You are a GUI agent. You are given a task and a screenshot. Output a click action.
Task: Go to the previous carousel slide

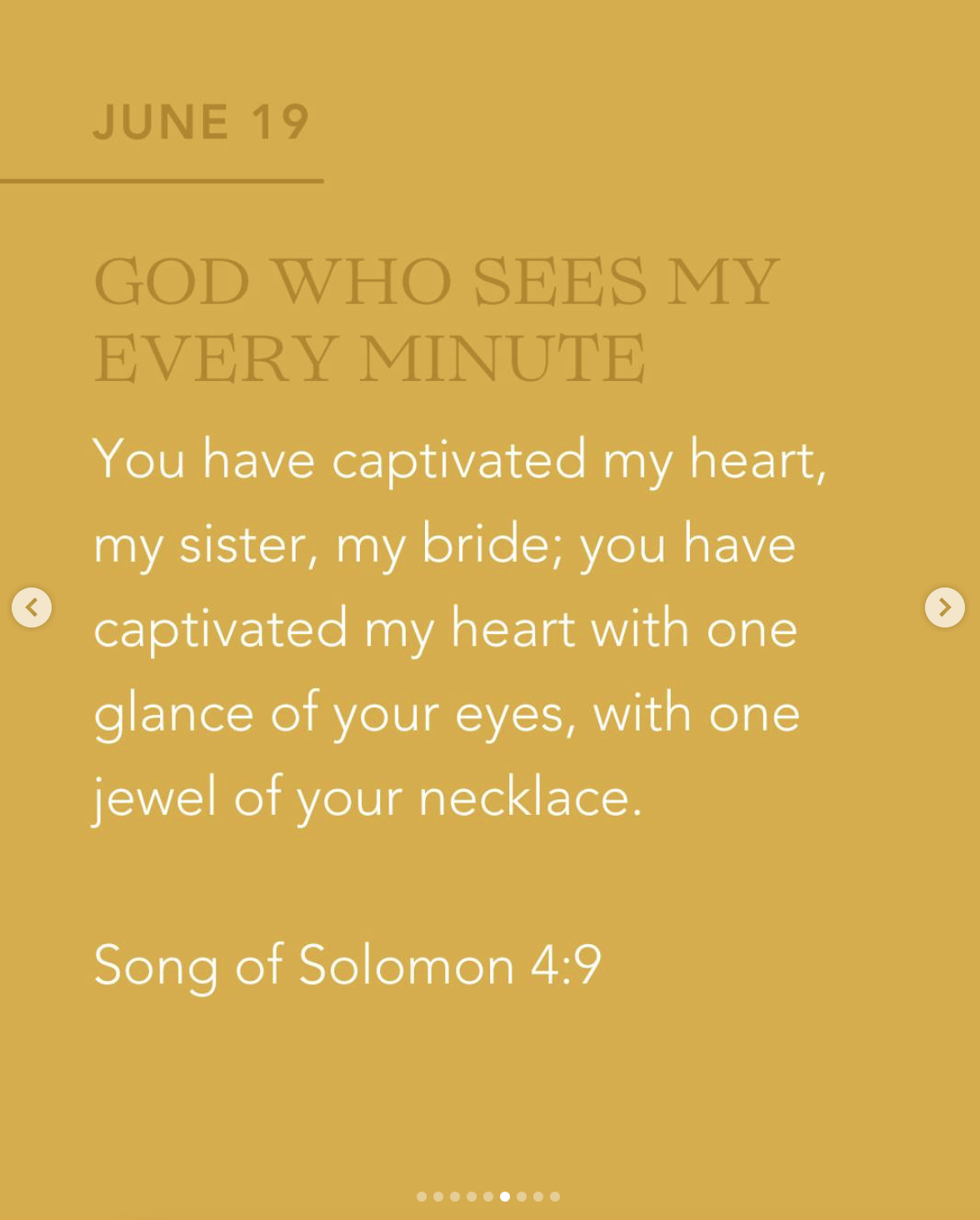click(32, 607)
